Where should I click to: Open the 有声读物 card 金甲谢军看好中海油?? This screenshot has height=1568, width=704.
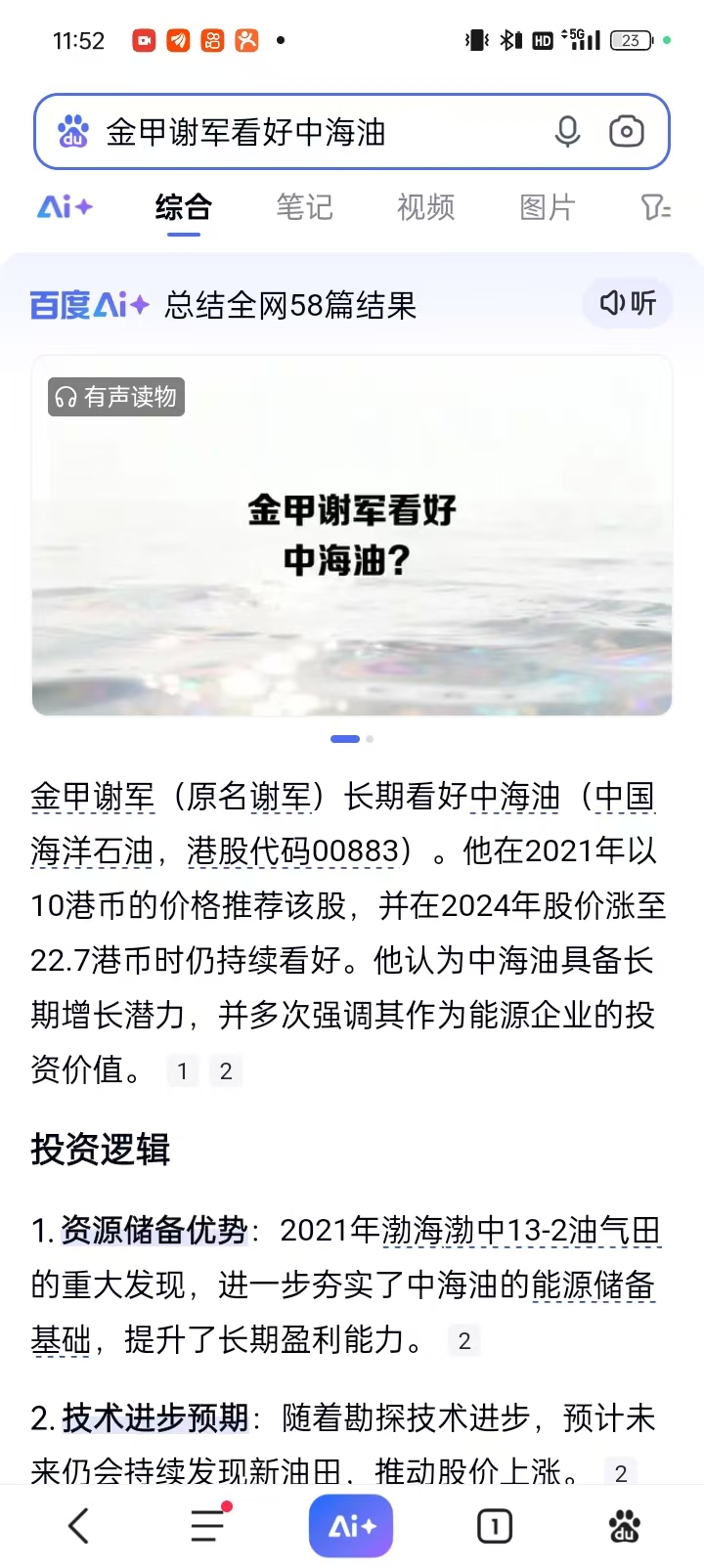coord(352,536)
